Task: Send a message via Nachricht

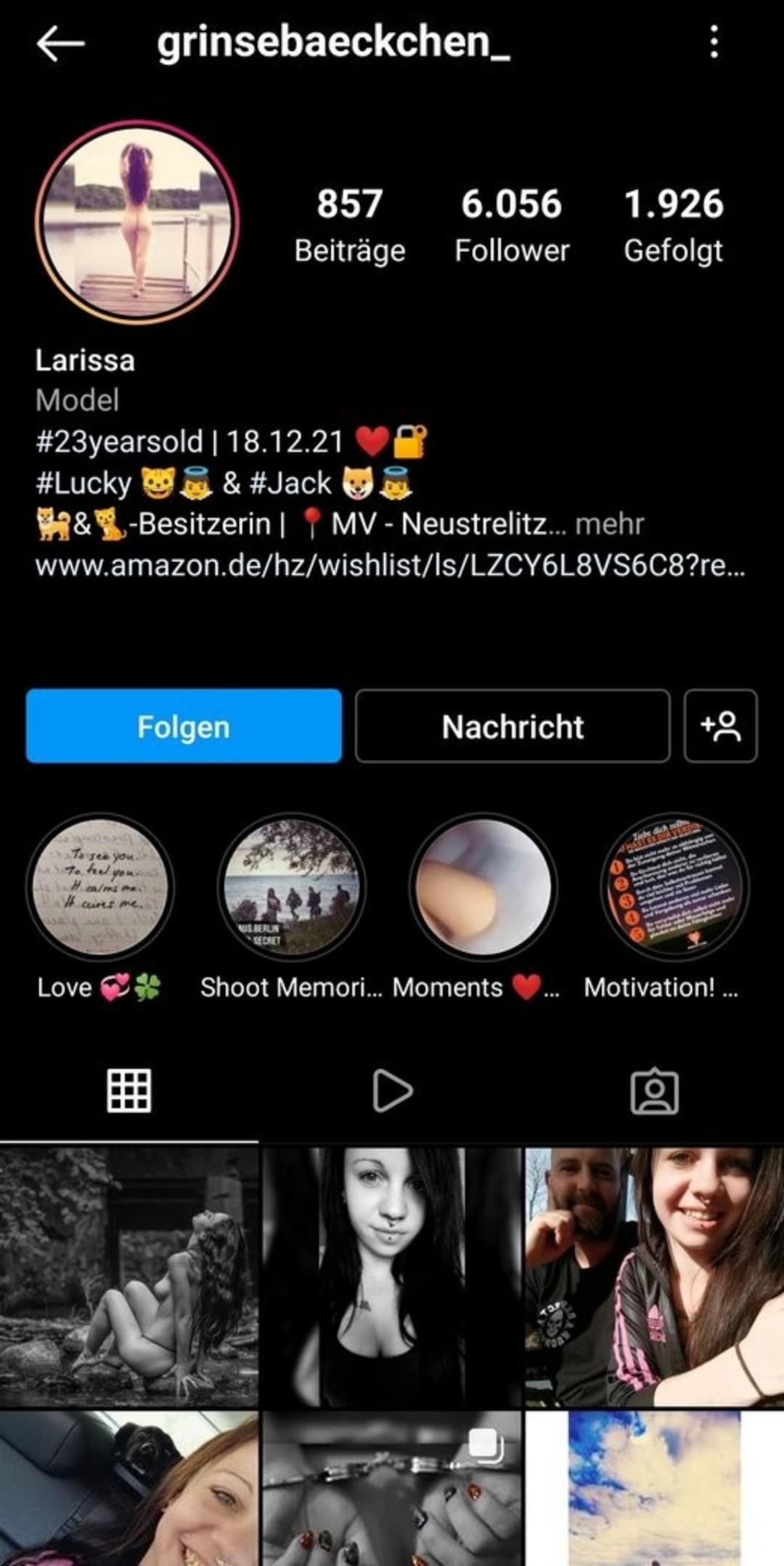Action: [513, 726]
